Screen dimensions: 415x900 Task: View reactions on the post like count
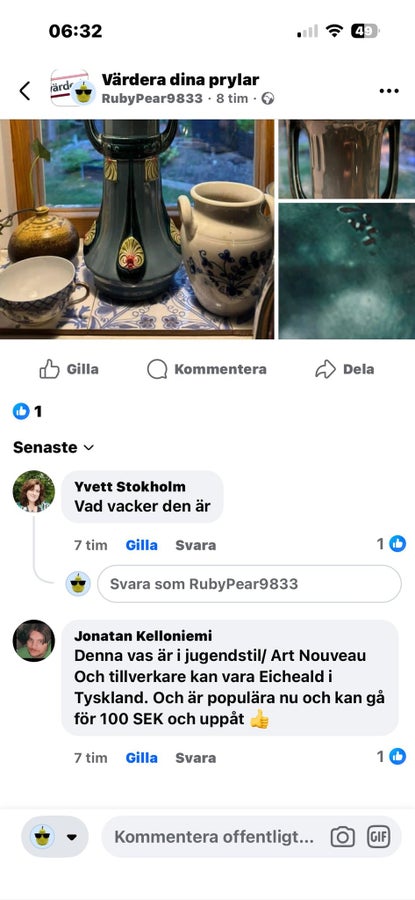[x=28, y=411]
